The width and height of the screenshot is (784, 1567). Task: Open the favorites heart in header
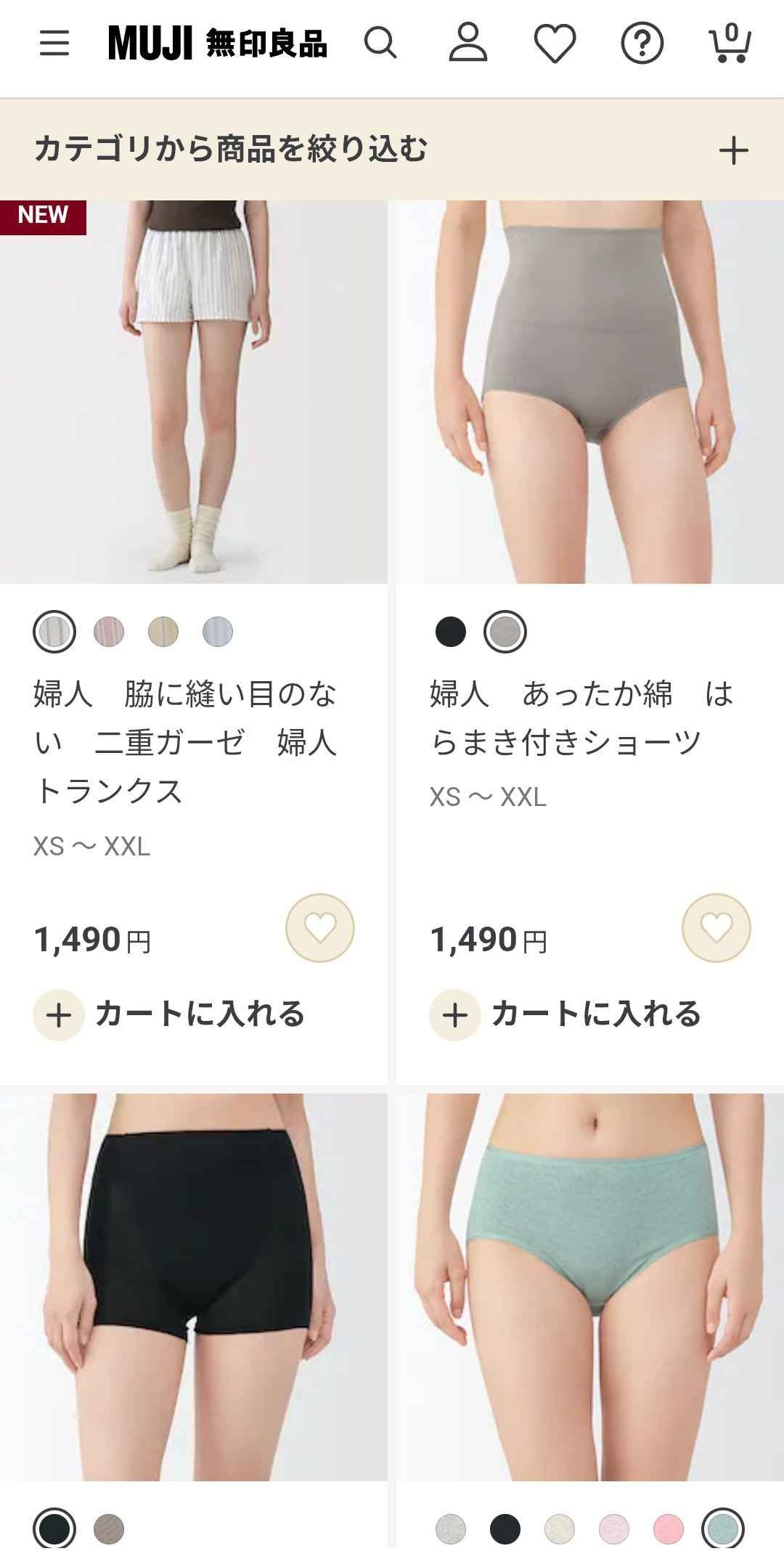pos(555,44)
